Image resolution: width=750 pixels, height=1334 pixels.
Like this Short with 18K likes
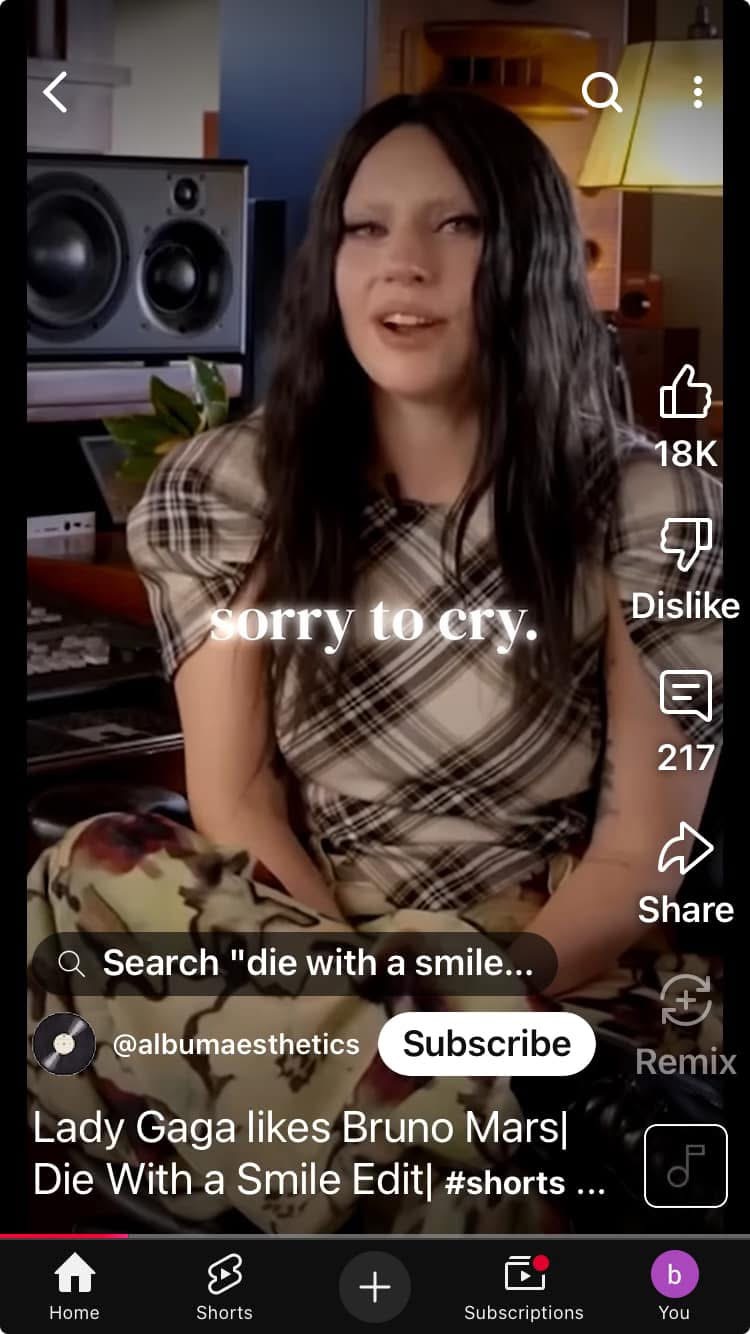coord(685,392)
